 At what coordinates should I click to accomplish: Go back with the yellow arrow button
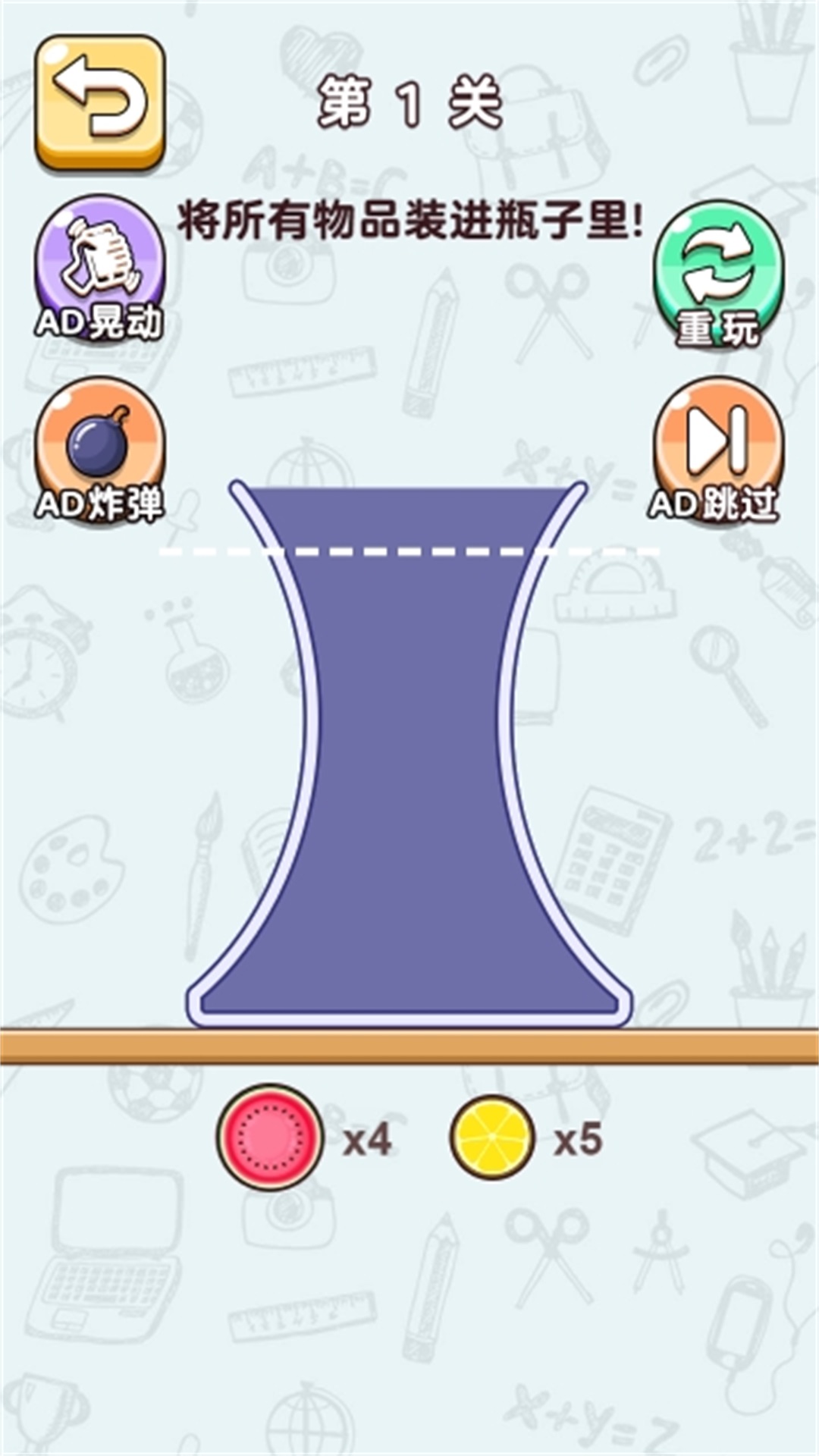tap(99, 102)
